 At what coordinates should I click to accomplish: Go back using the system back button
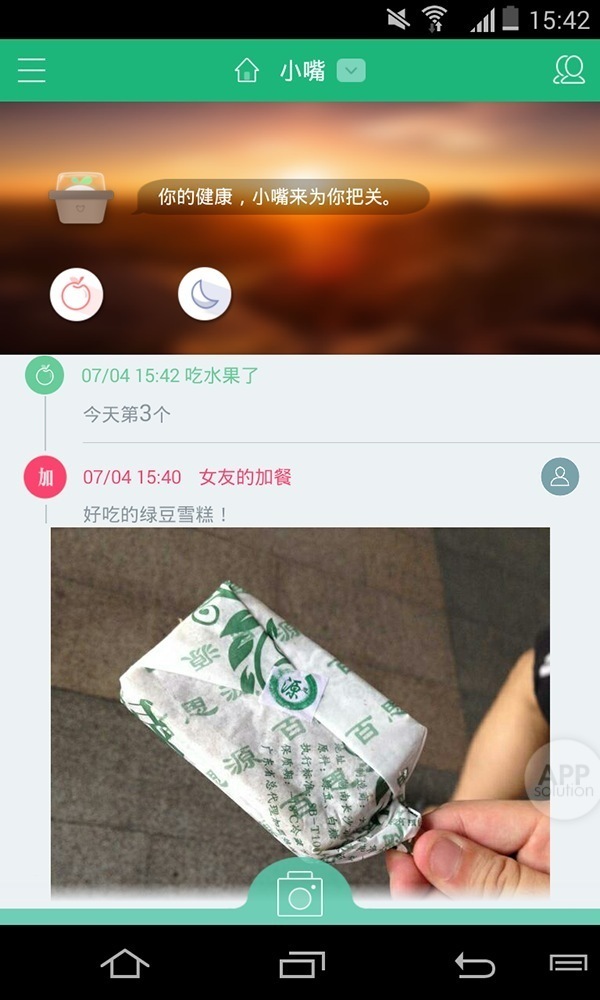pos(475,963)
